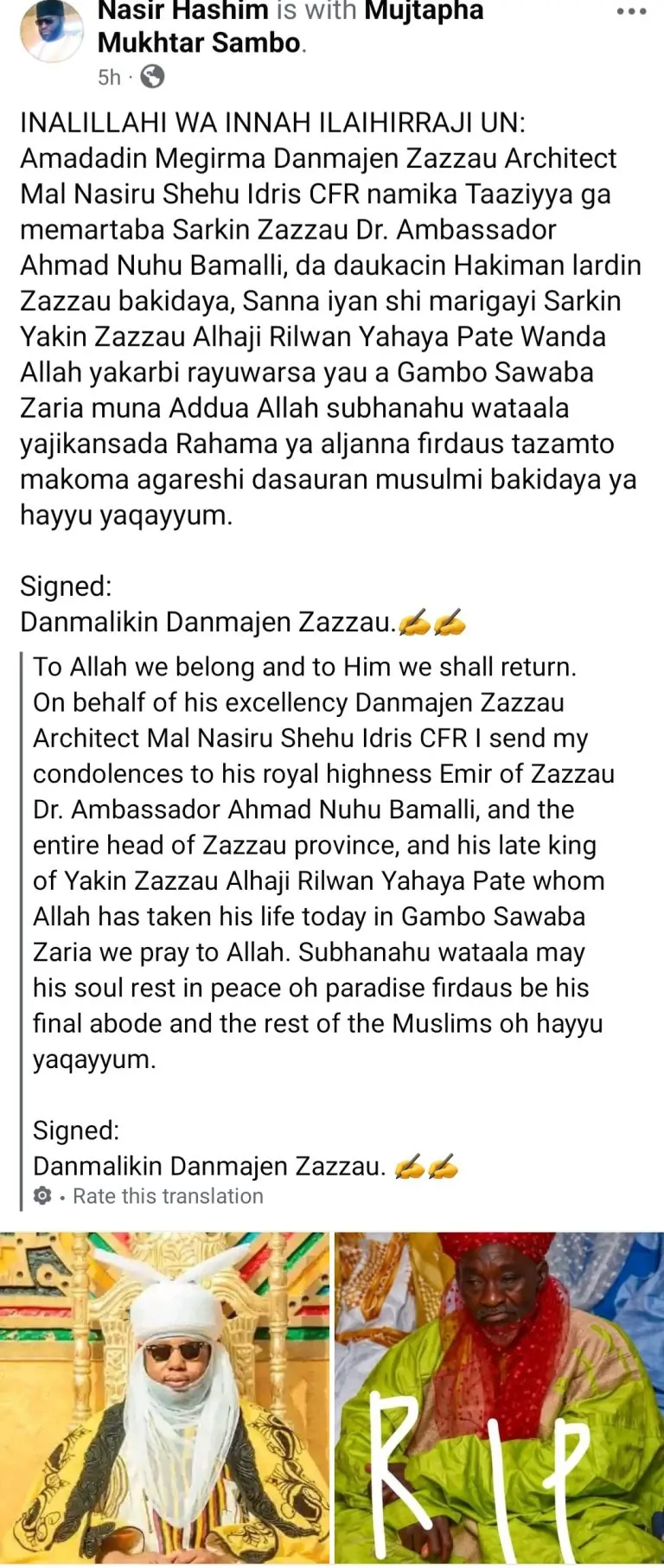Open the post's three-dot options menu

coord(630,12)
